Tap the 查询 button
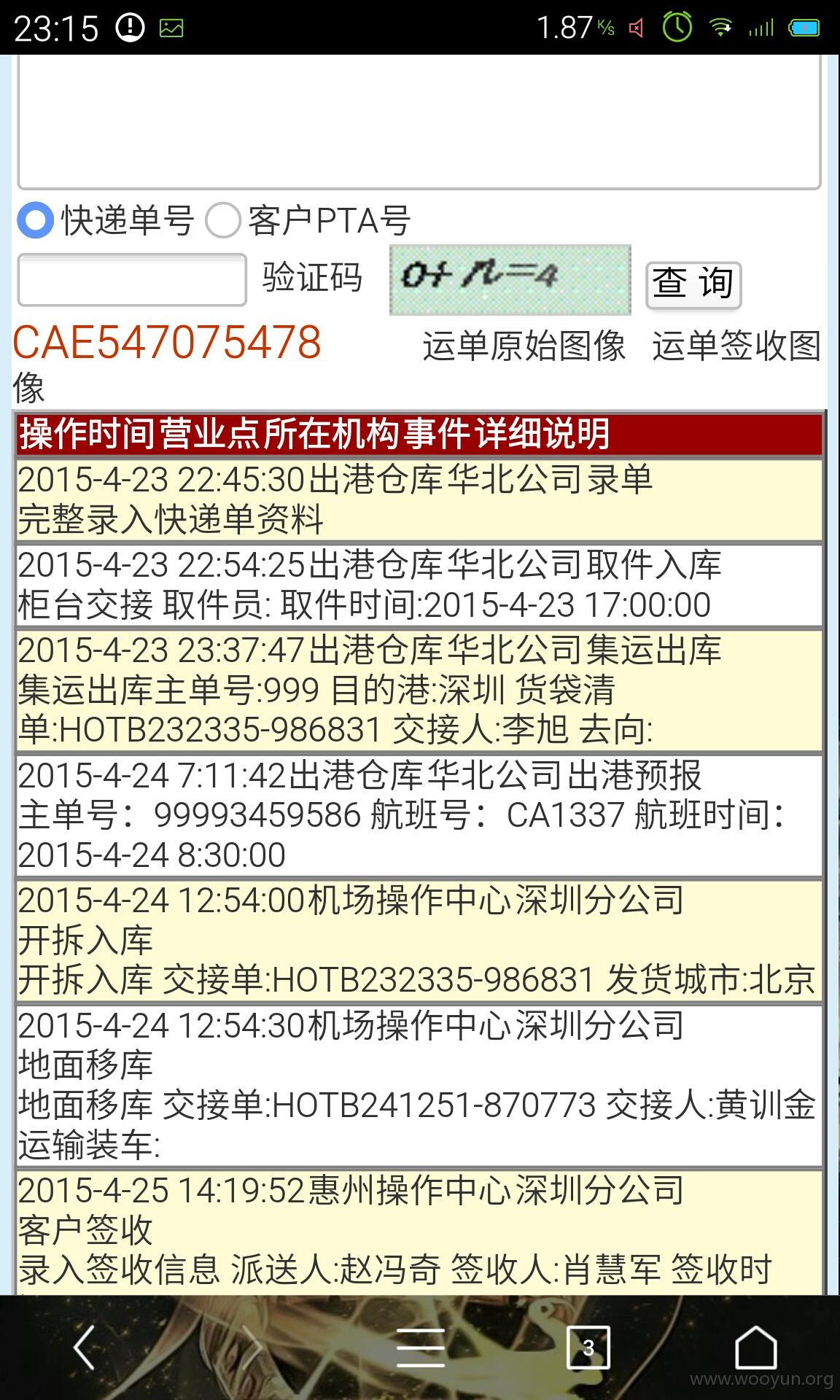 coord(693,284)
